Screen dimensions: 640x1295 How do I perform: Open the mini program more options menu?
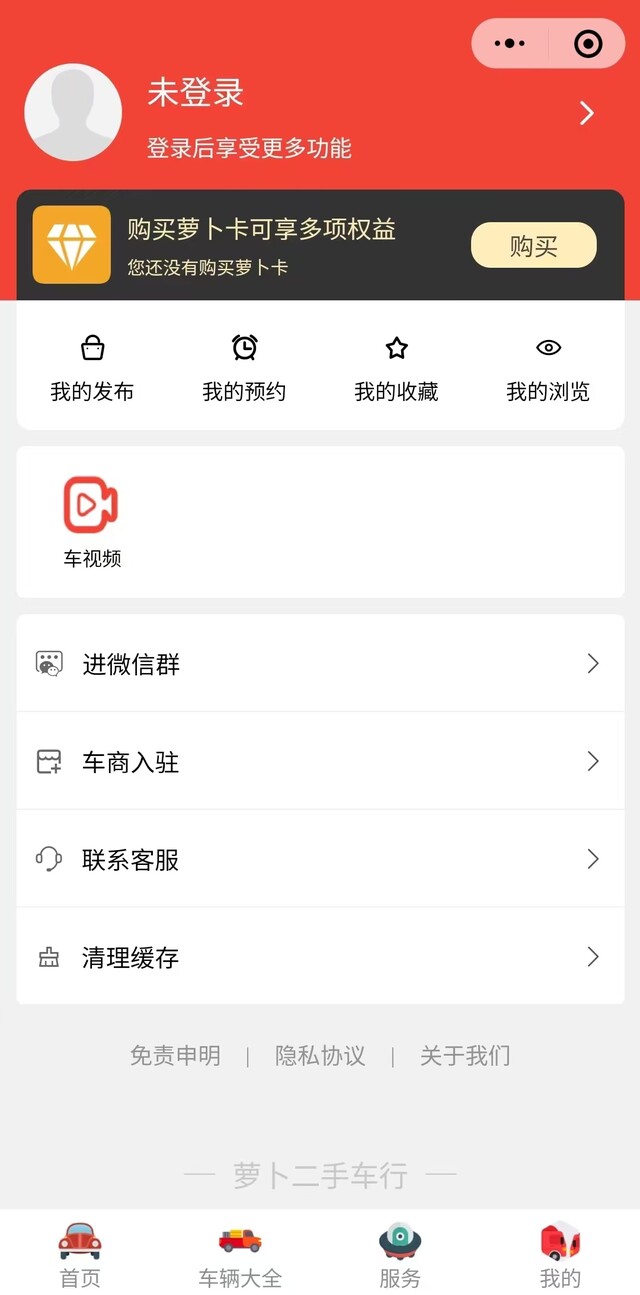(510, 44)
